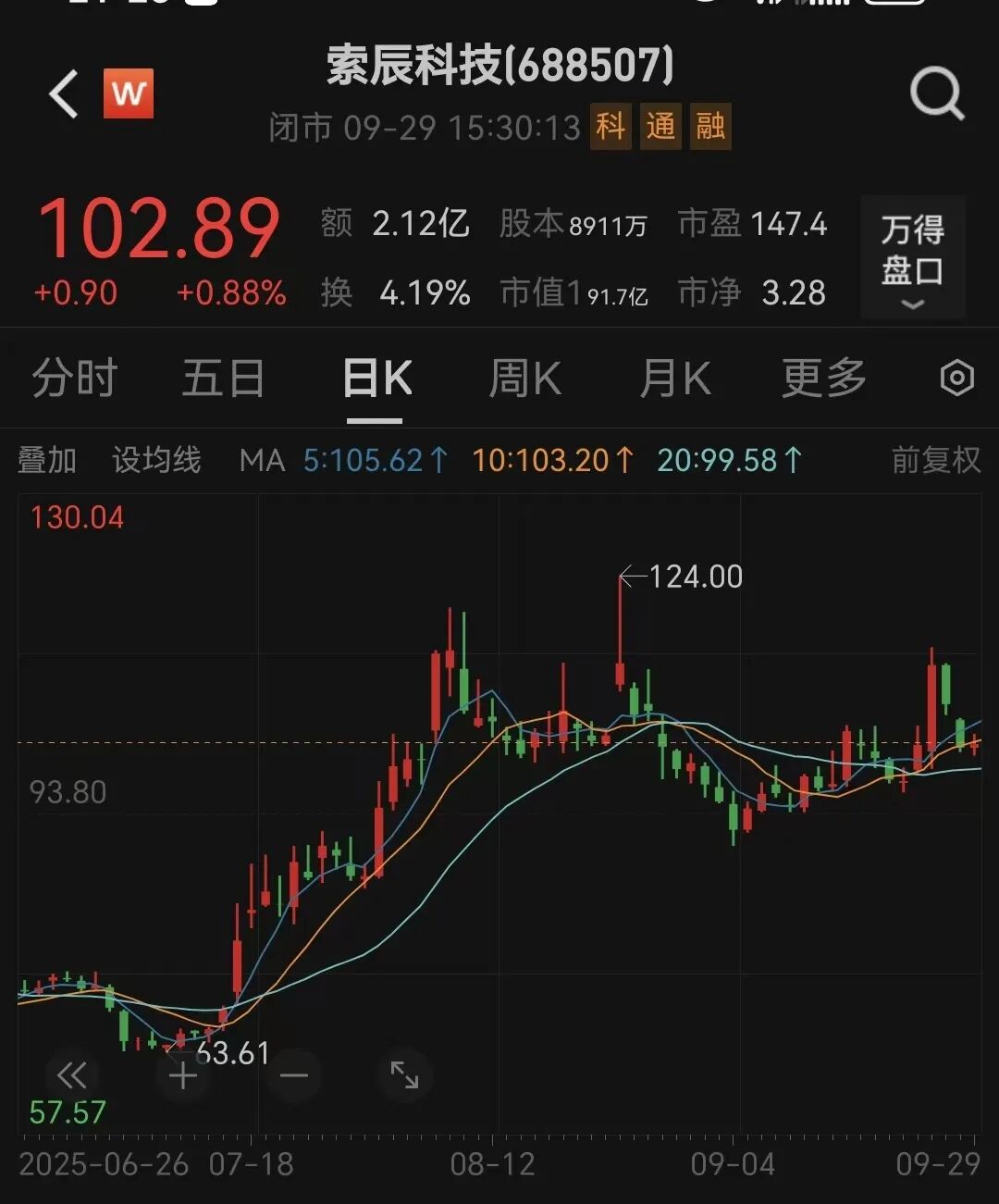Open 设均线 moving average settings
Viewport: 999px width, 1204px height.
coord(156,460)
